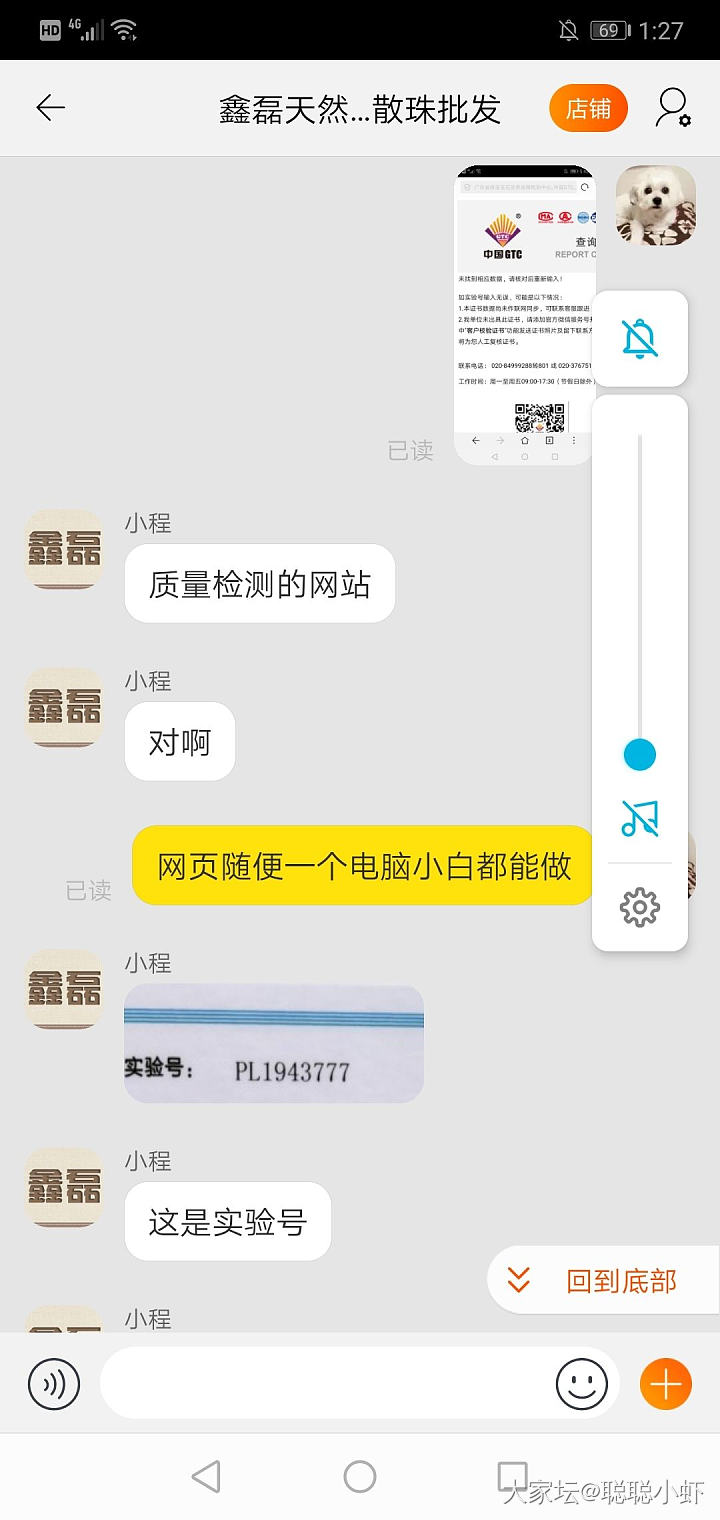720x1520 pixels.
Task: Mute media sound with note icon
Action: click(x=640, y=818)
